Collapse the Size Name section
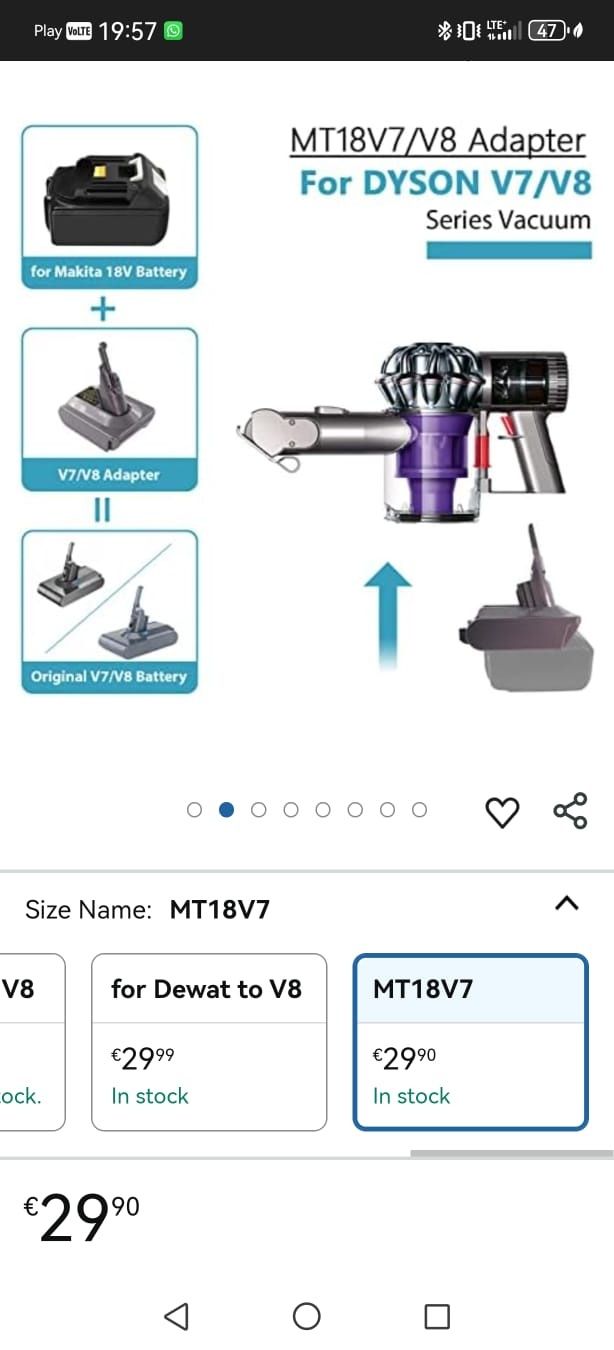The image size is (614, 1350). pos(566,903)
